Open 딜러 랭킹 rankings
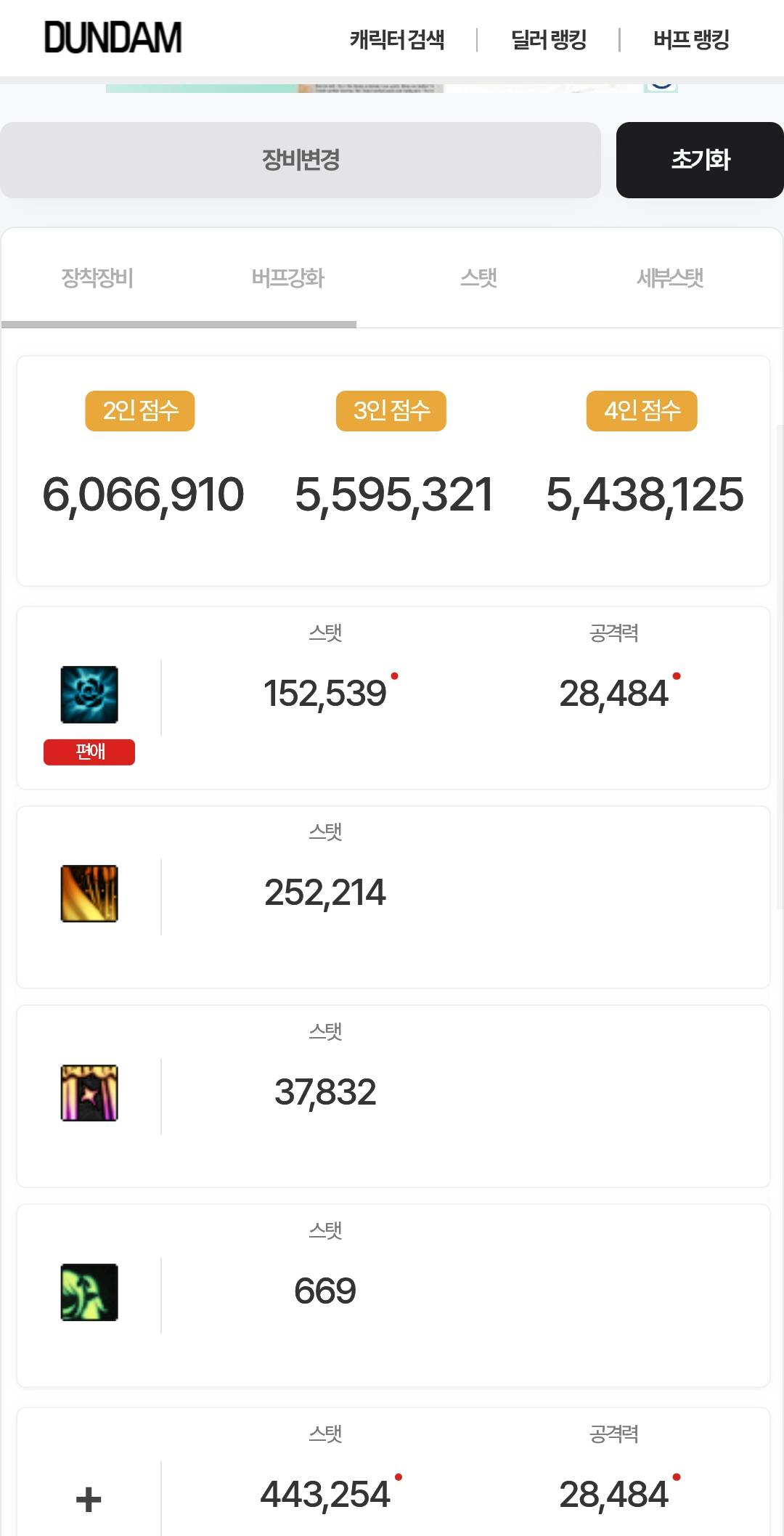Screen dimensions: 784x1536 pyautogui.click(x=548, y=39)
